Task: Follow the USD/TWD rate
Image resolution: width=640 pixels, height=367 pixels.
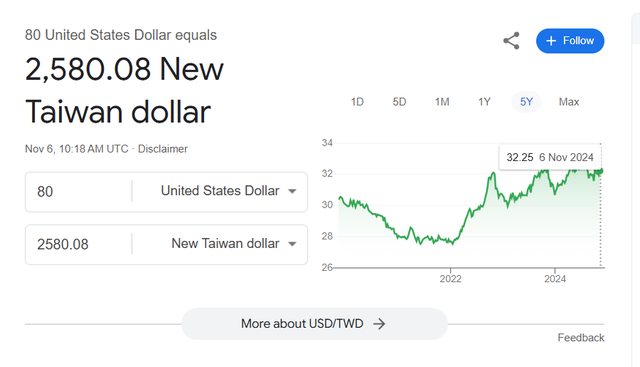Action: point(570,41)
